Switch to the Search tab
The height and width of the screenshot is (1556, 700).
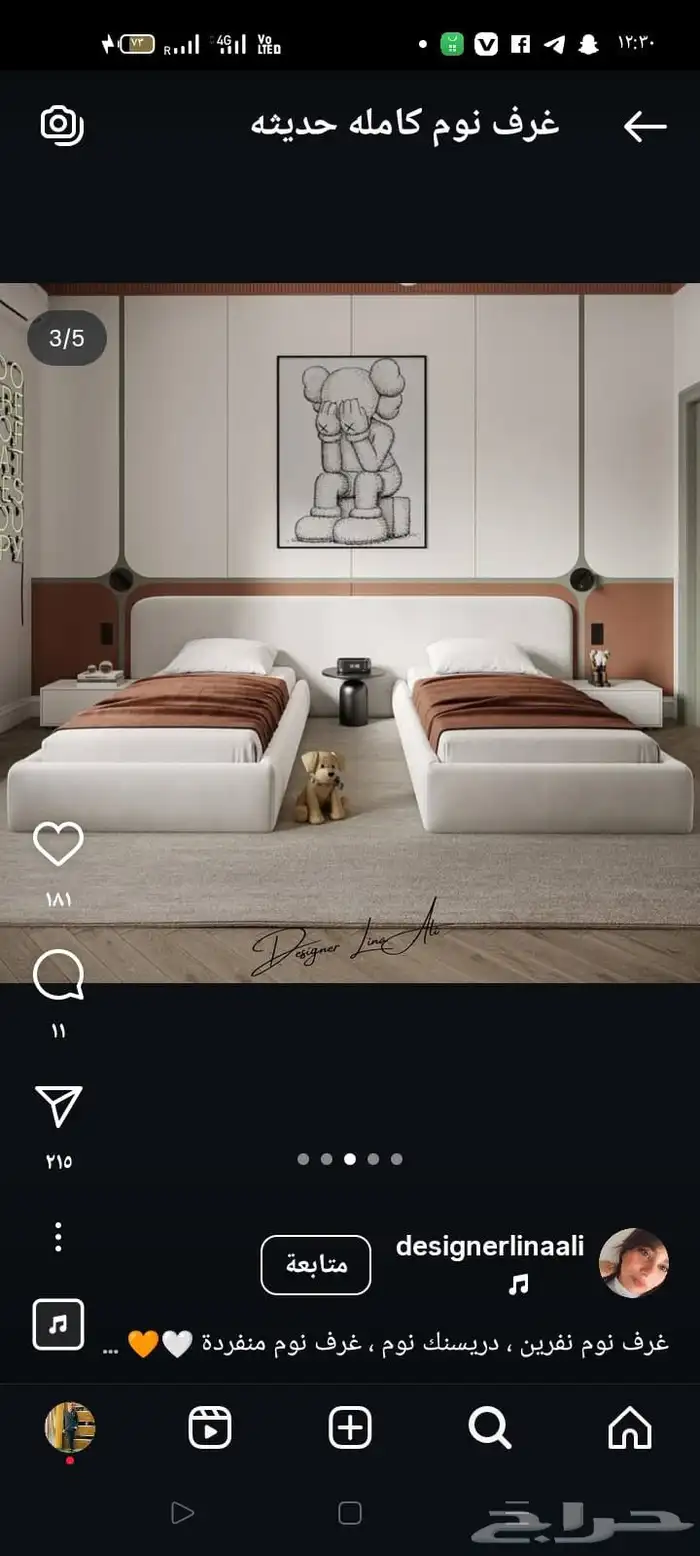pyautogui.click(x=490, y=1427)
